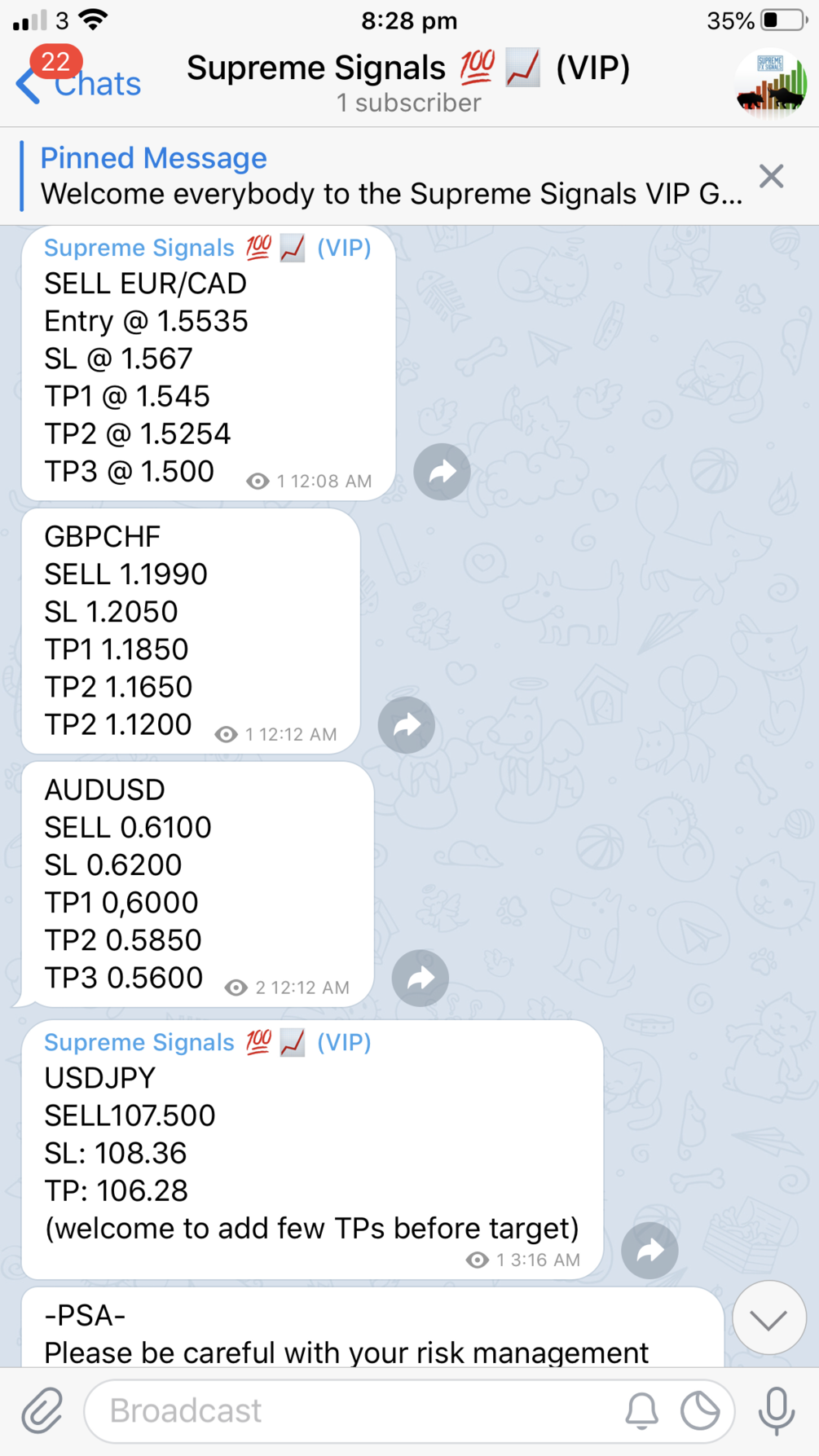819x1456 pixels.
Task: Dismiss the pinned message with the X
Action: 770,176
